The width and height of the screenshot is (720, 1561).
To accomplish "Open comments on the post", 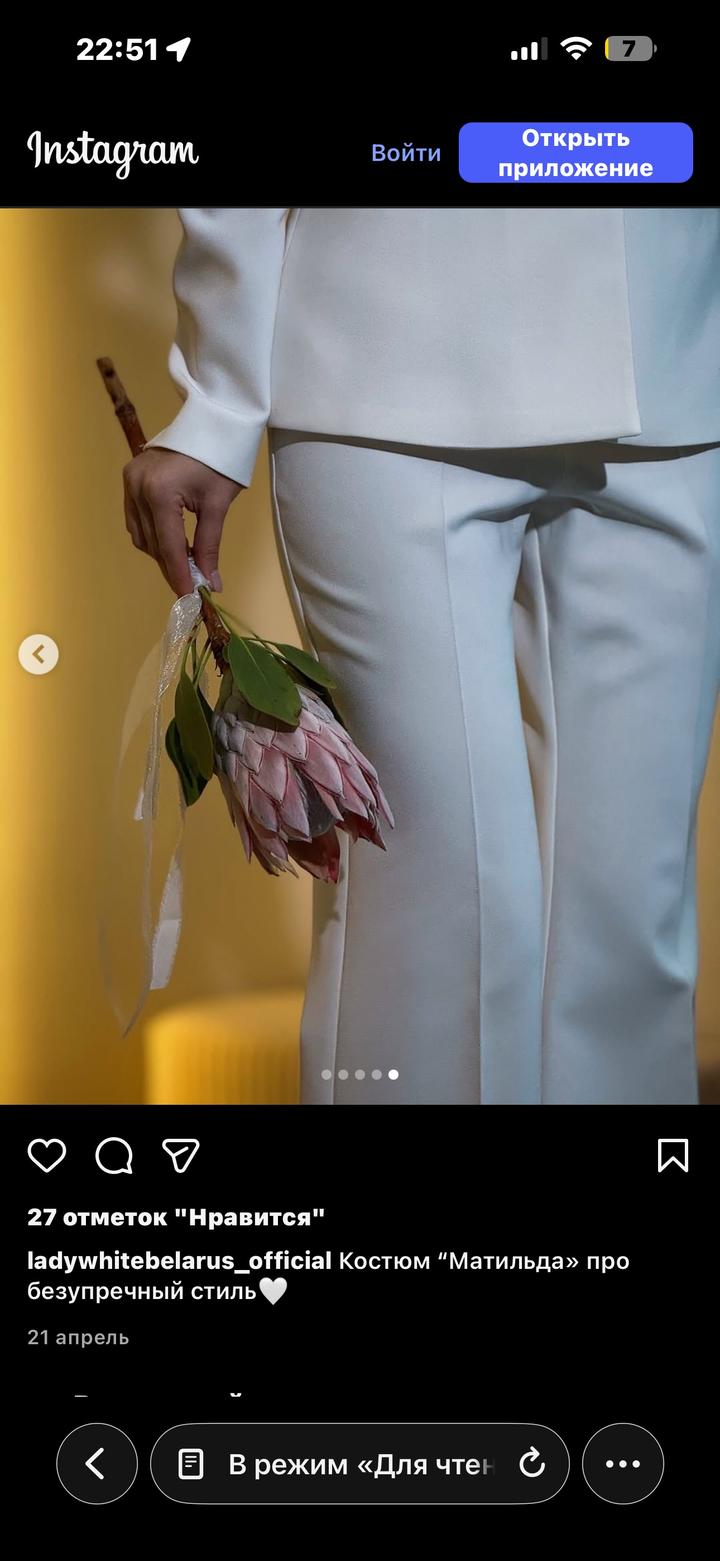I will [114, 1155].
